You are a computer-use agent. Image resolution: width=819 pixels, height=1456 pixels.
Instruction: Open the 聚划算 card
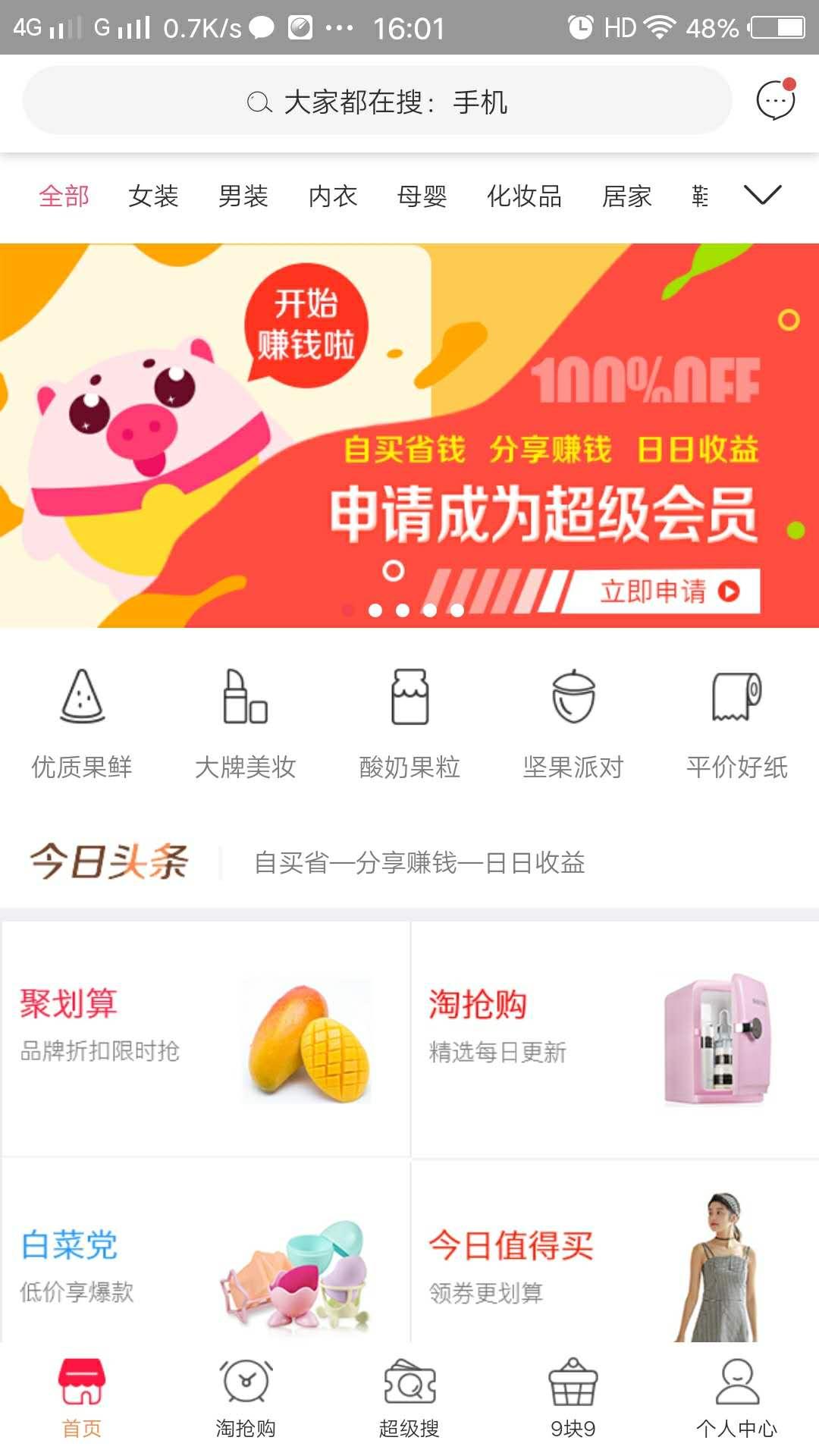click(206, 1039)
